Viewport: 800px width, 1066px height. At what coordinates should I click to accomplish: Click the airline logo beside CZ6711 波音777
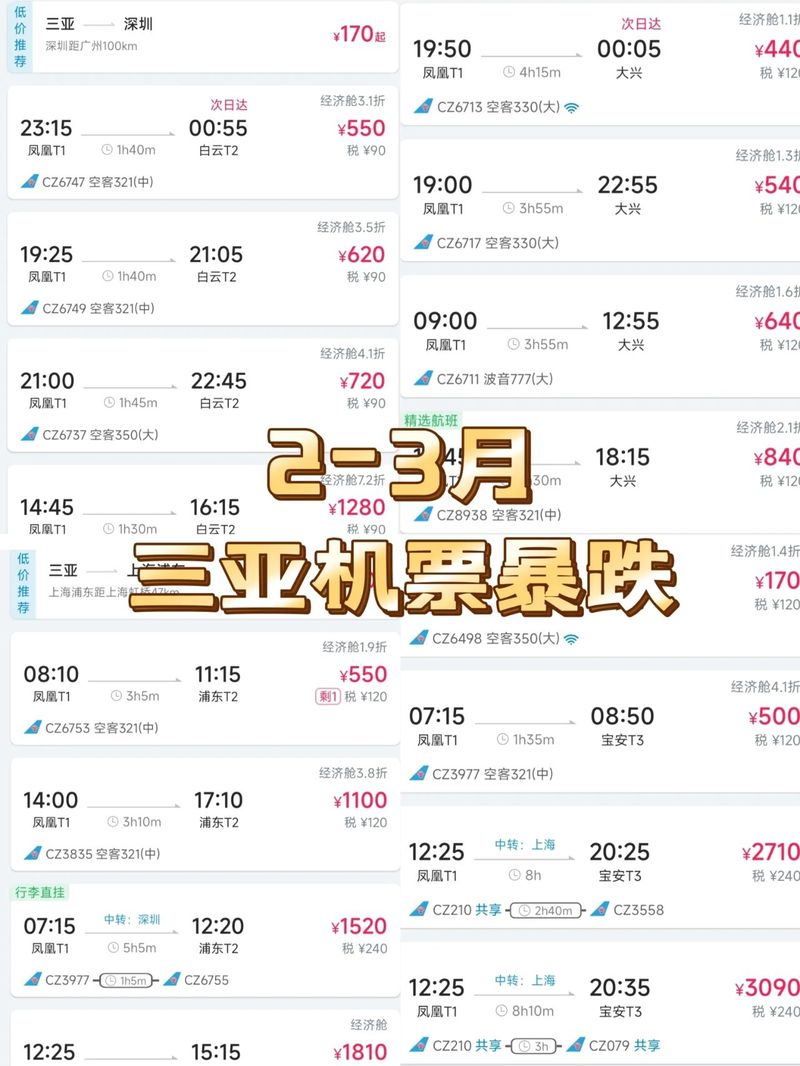(424, 379)
